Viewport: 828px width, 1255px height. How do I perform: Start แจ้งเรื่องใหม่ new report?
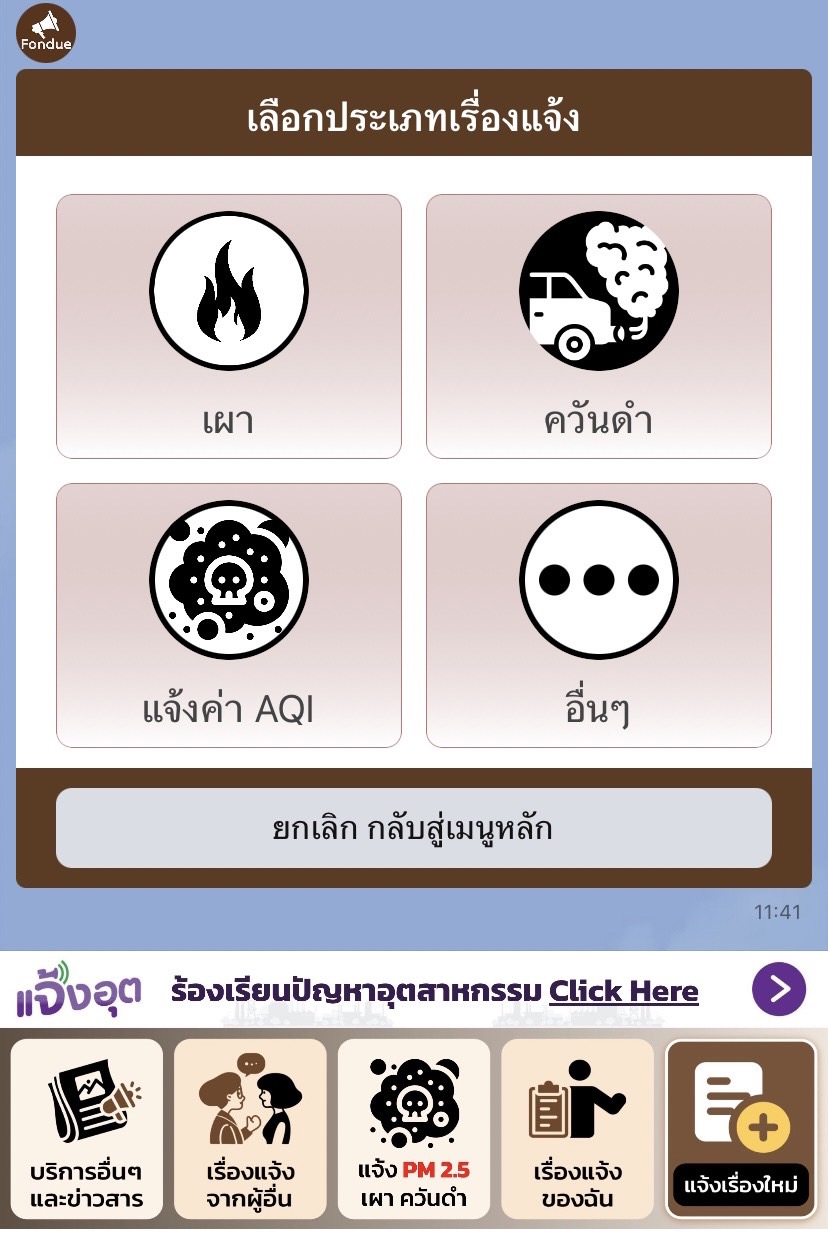point(741,1129)
